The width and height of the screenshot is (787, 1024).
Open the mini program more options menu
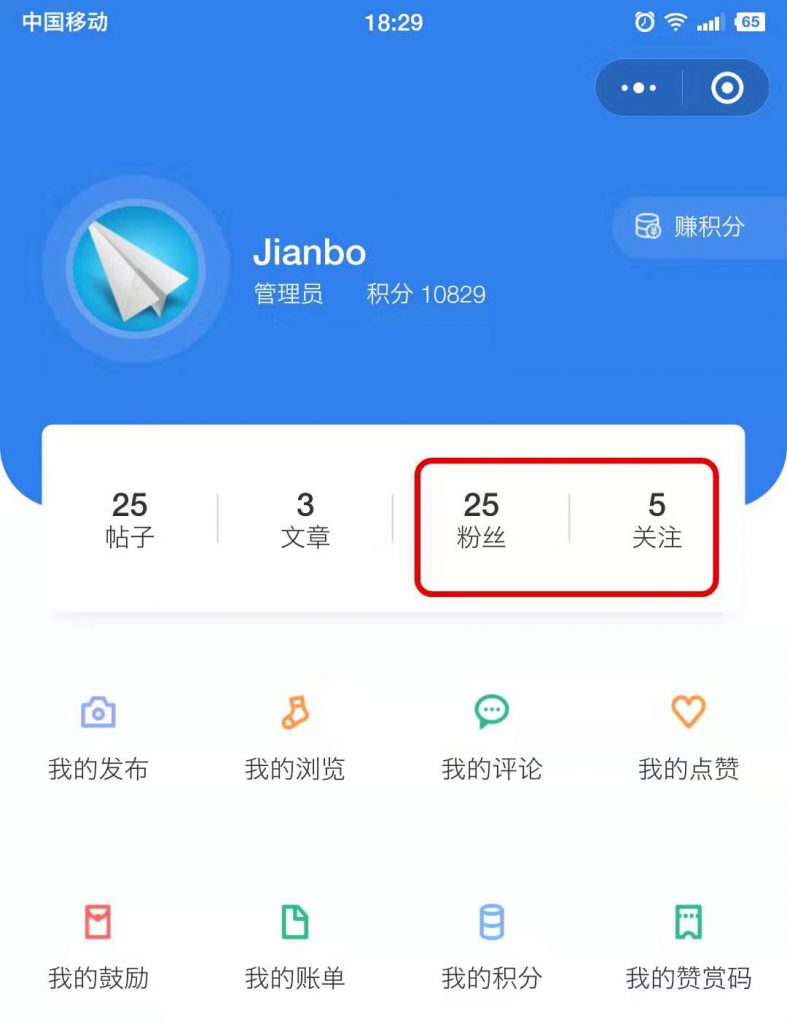click(x=639, y=88)
